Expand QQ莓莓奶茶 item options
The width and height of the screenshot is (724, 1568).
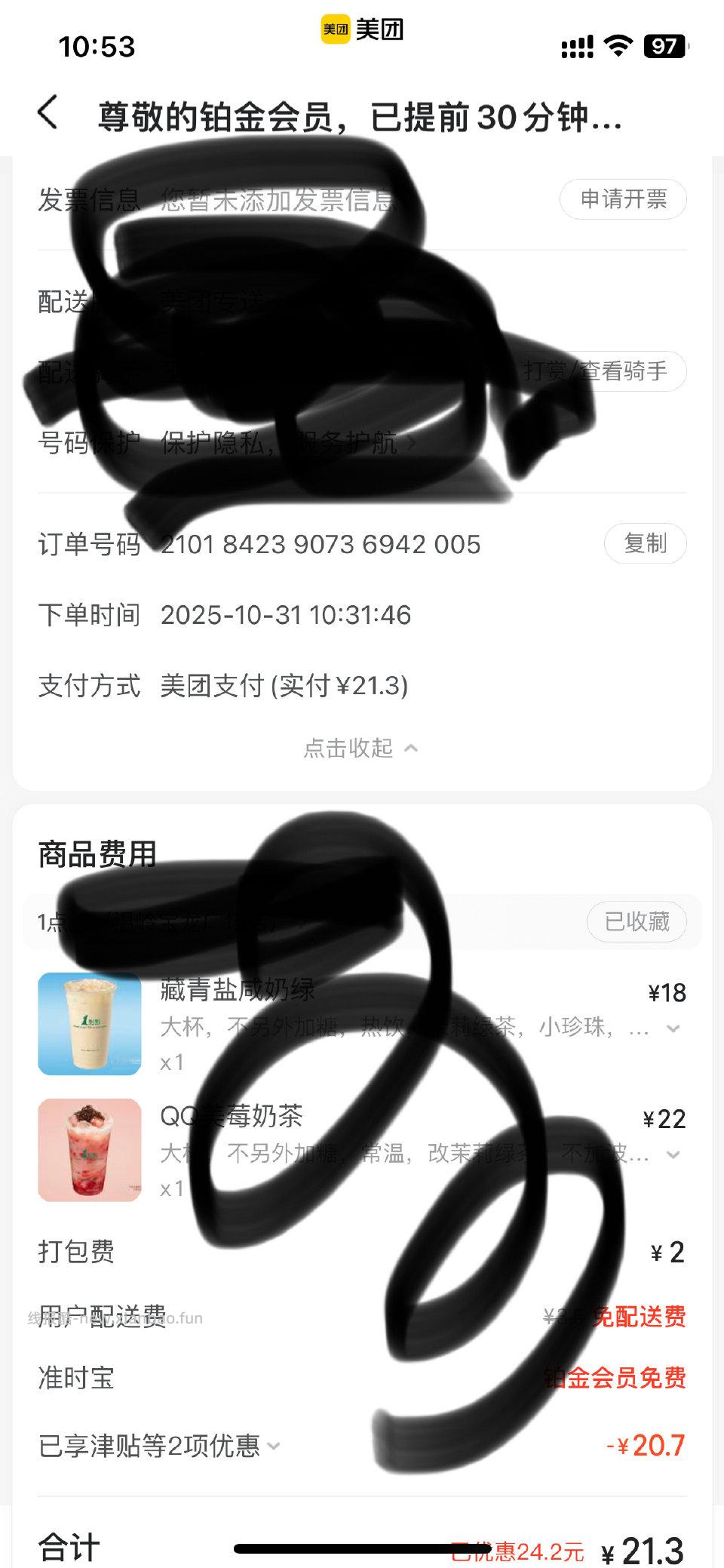tap(673, 1153)
